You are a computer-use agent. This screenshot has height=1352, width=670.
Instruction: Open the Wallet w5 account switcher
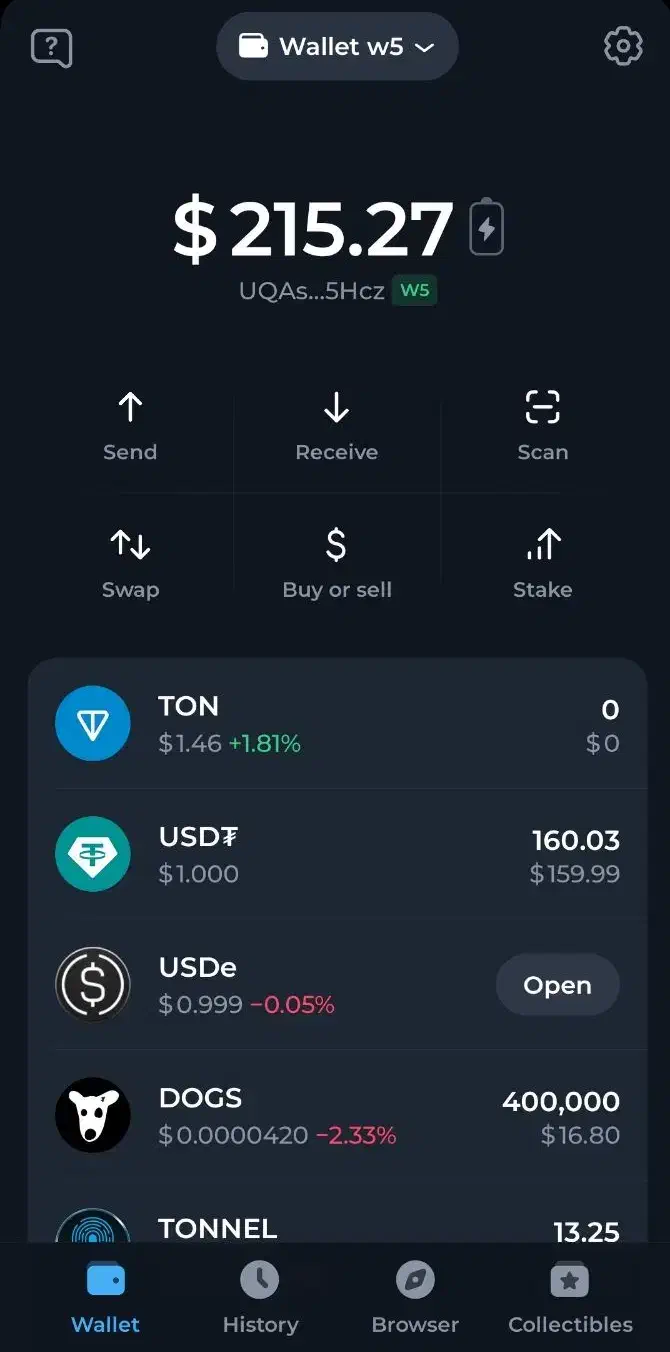point(337,47)
